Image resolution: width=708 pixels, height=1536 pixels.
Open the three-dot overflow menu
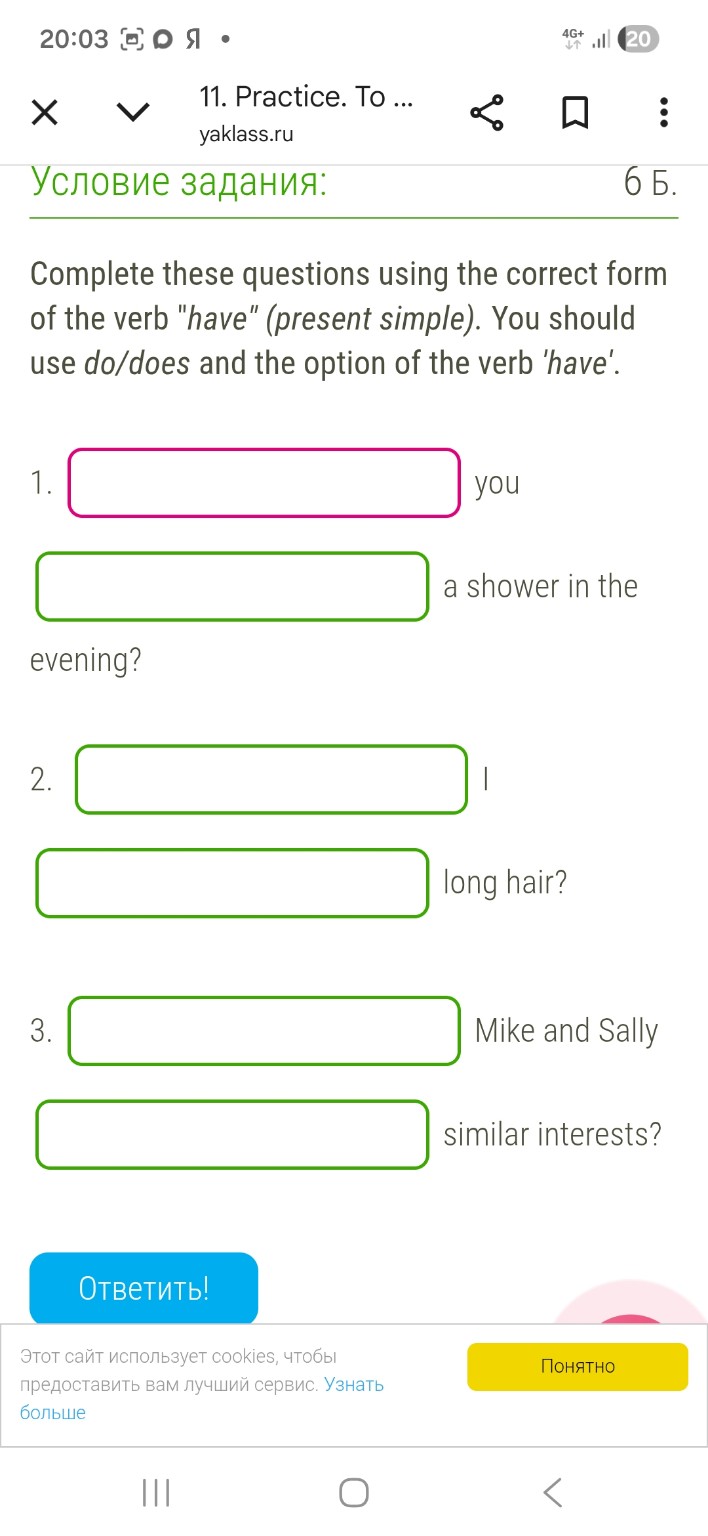coord(663,112)
